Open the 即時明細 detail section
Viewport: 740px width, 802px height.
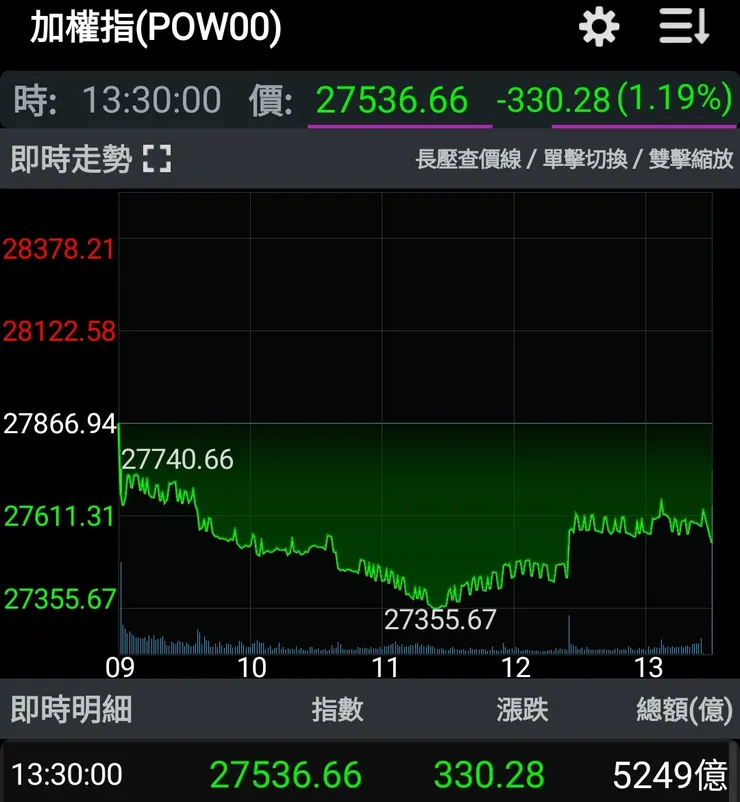coord(73,710)
